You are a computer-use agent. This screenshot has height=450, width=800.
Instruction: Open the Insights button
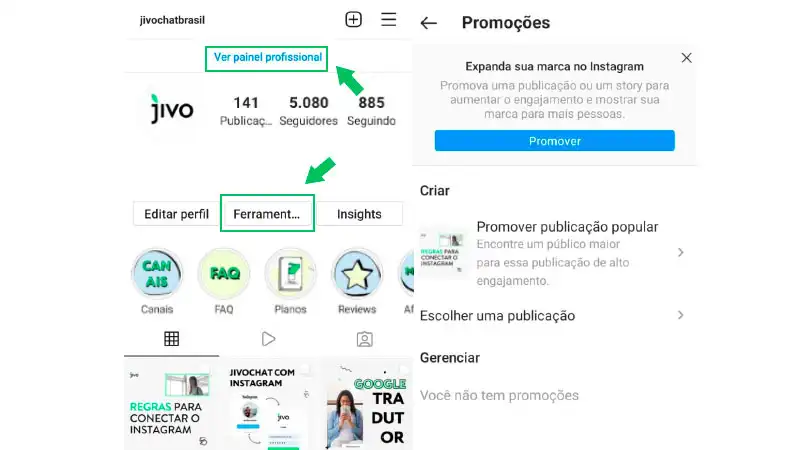click(359, 214)
